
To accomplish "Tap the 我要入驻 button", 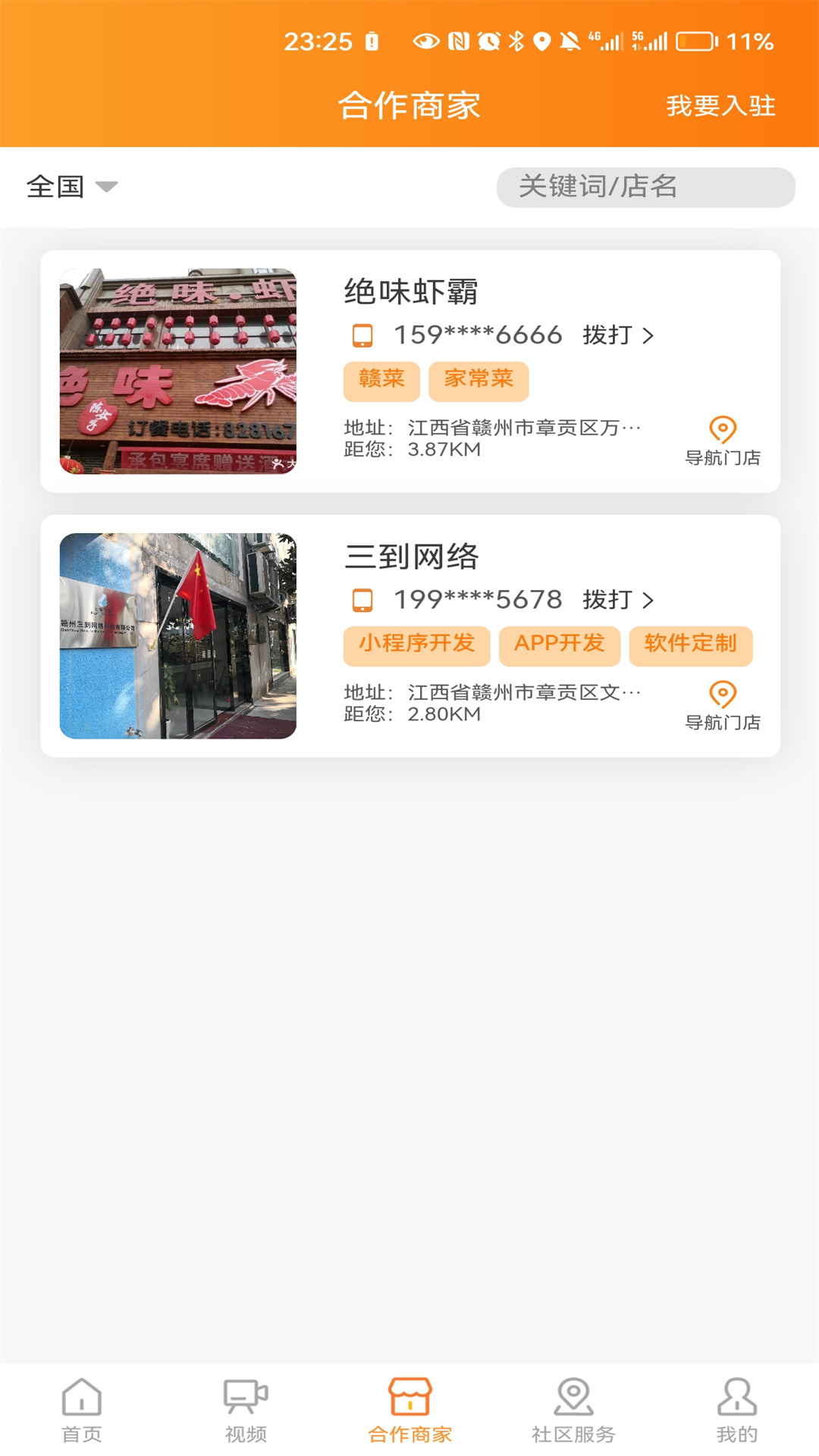I will [719, 106].
